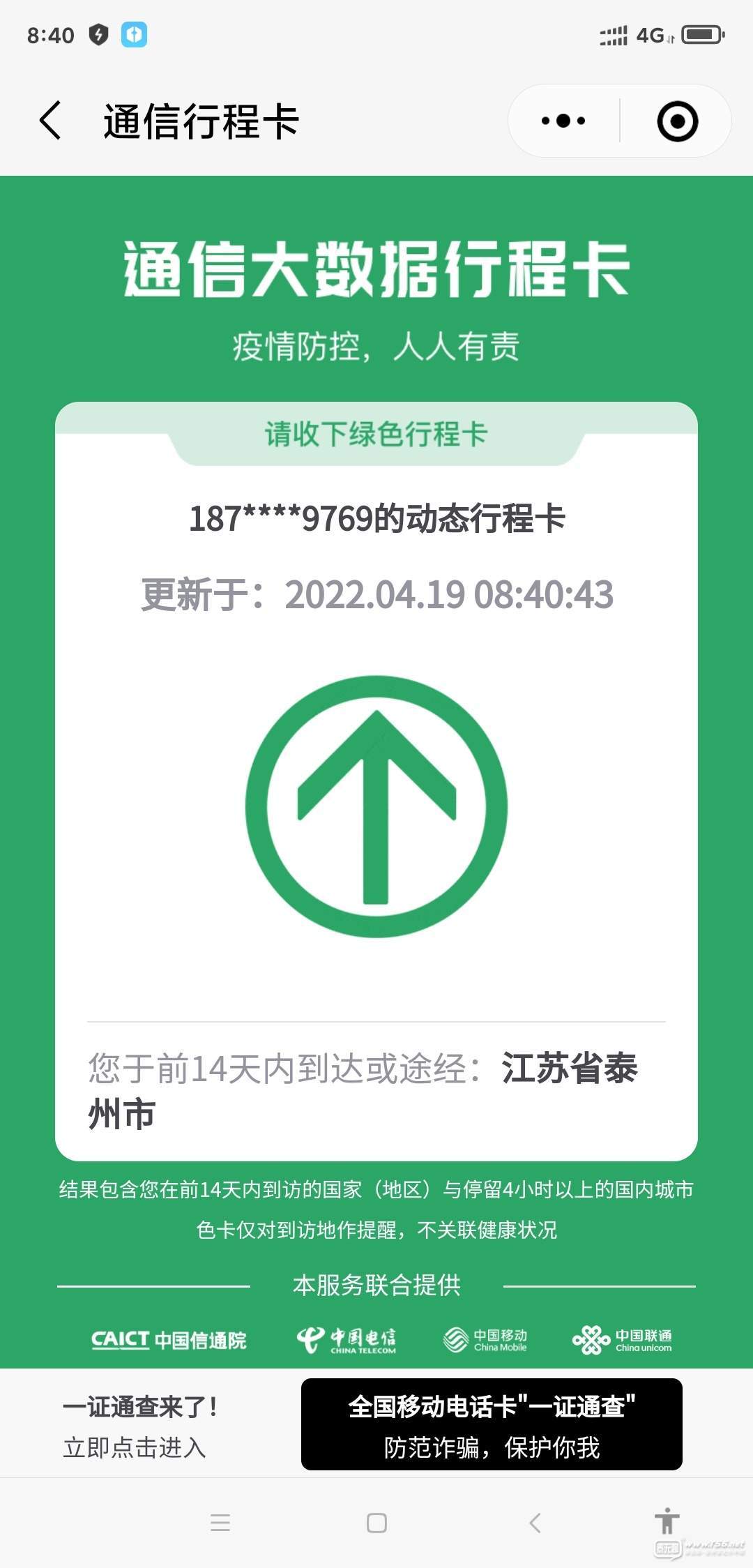This screenshot has height=1568, width=753.
Task: Tap the system home button
Action: (376, 1523)
